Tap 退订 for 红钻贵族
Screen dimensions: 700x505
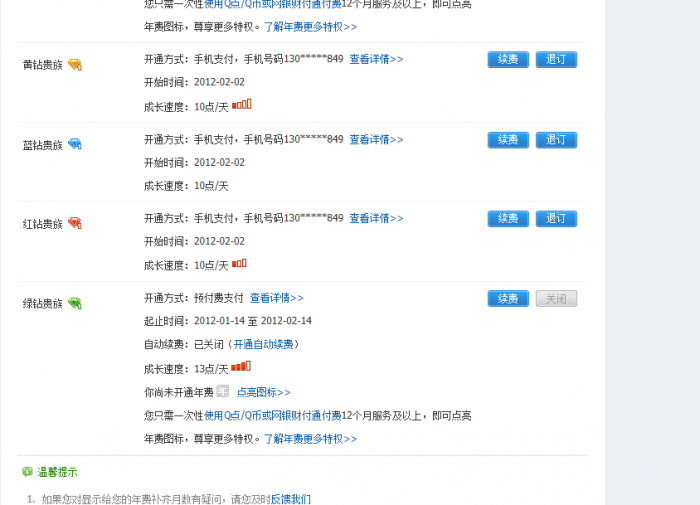[556, 219]
